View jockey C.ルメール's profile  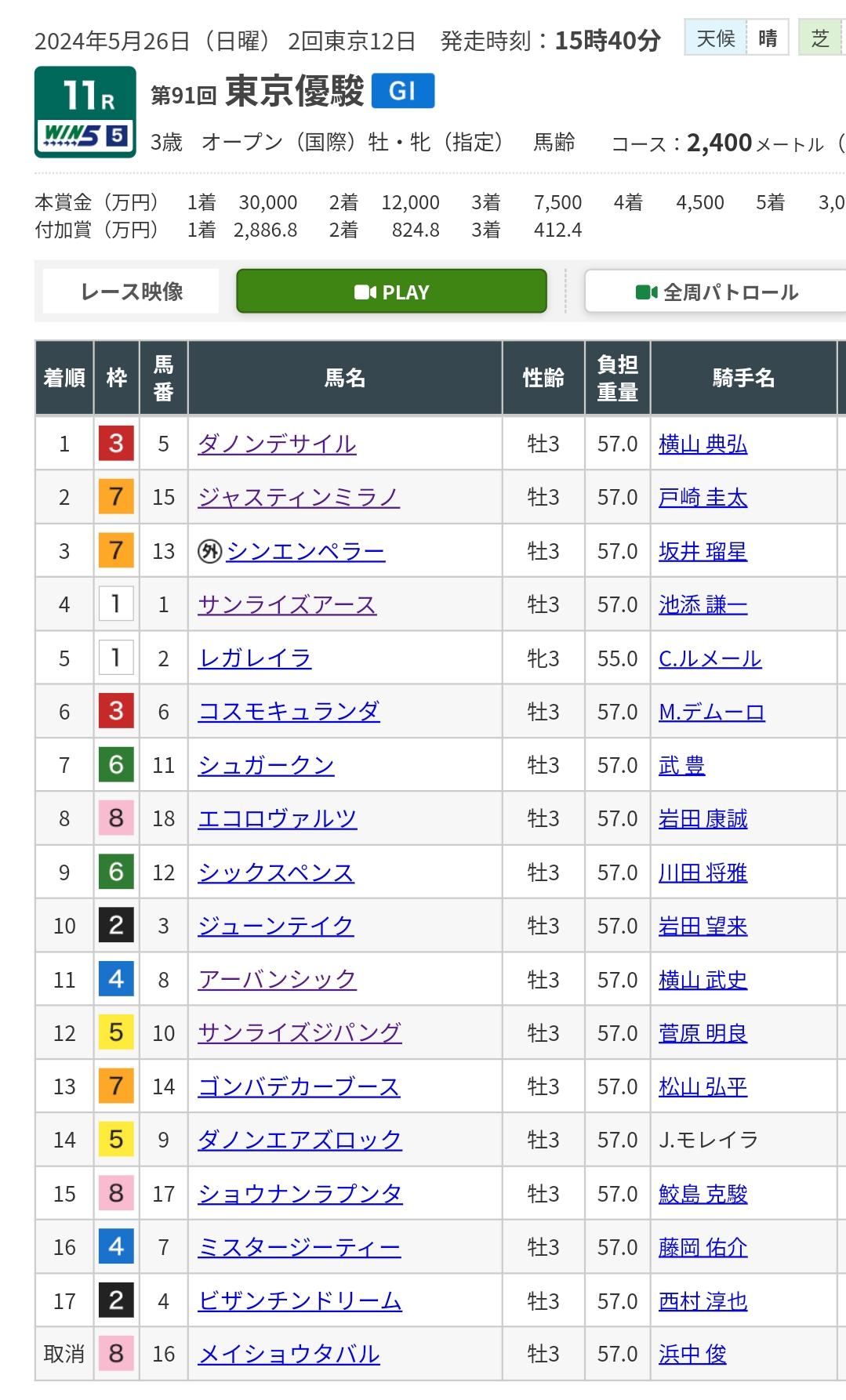coord(710,658)
